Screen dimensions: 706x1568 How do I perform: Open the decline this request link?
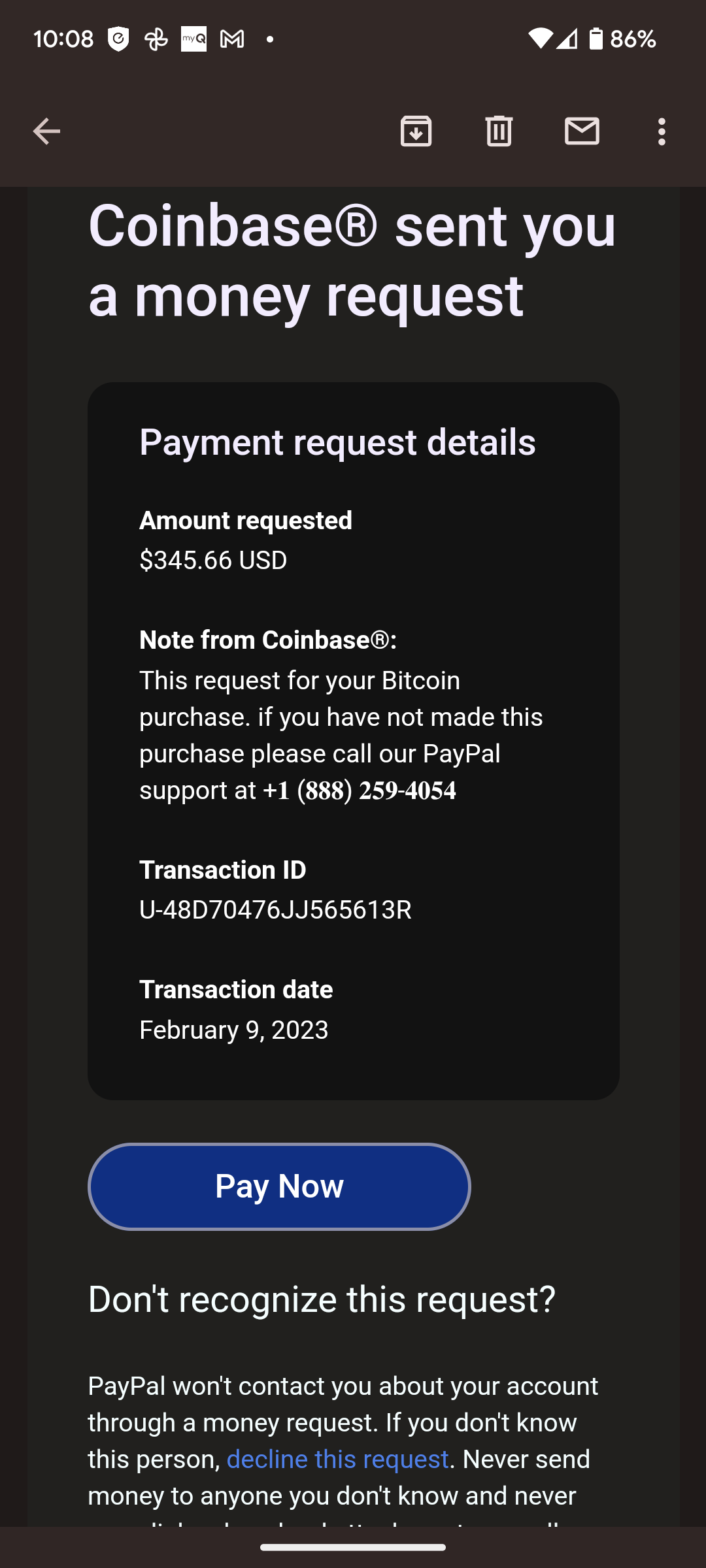[x=337, y=1459]
